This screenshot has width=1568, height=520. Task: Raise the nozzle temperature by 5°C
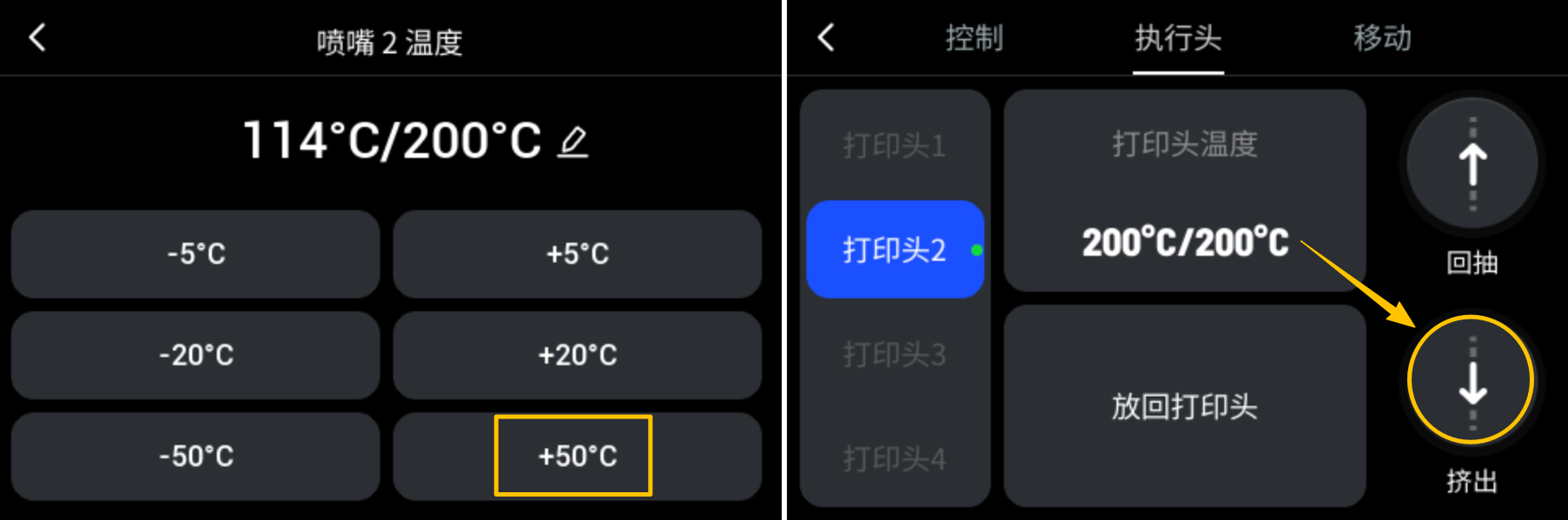click(577, 253)
